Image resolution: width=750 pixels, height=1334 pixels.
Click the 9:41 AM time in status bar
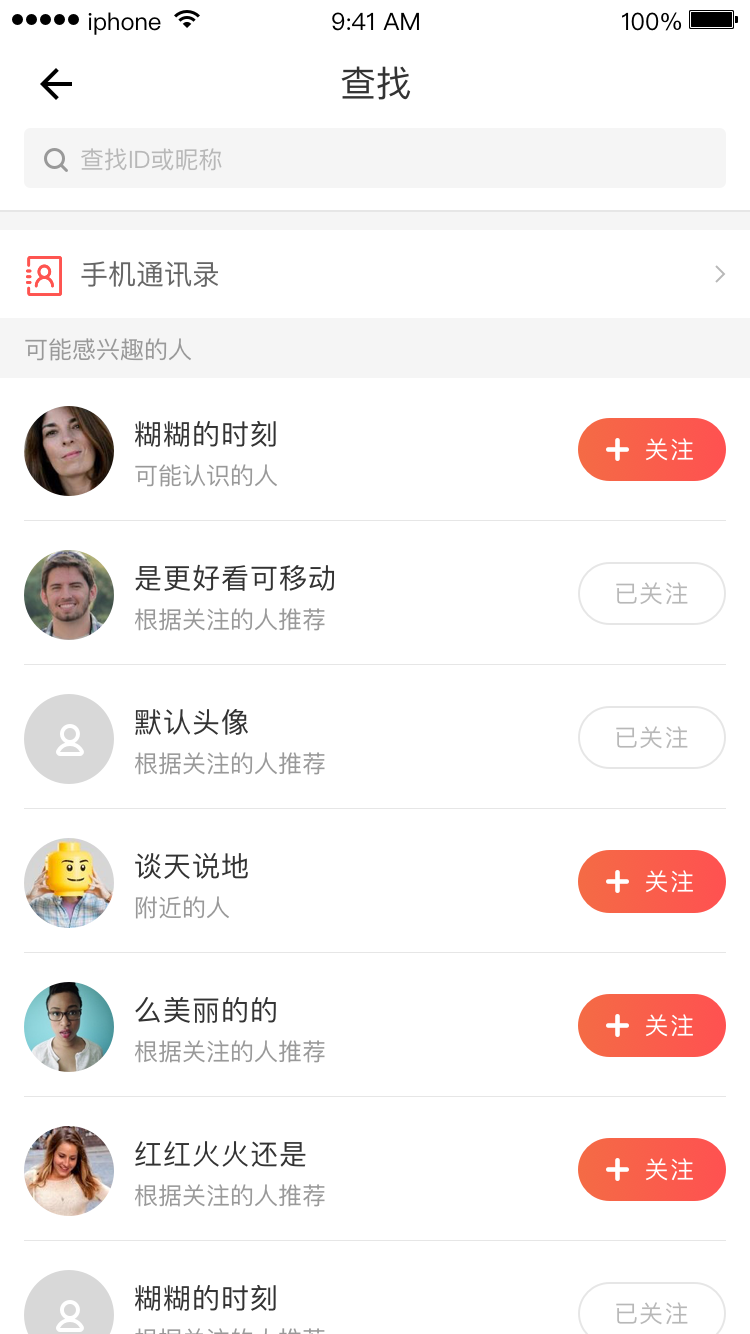[x=375, y=20]
